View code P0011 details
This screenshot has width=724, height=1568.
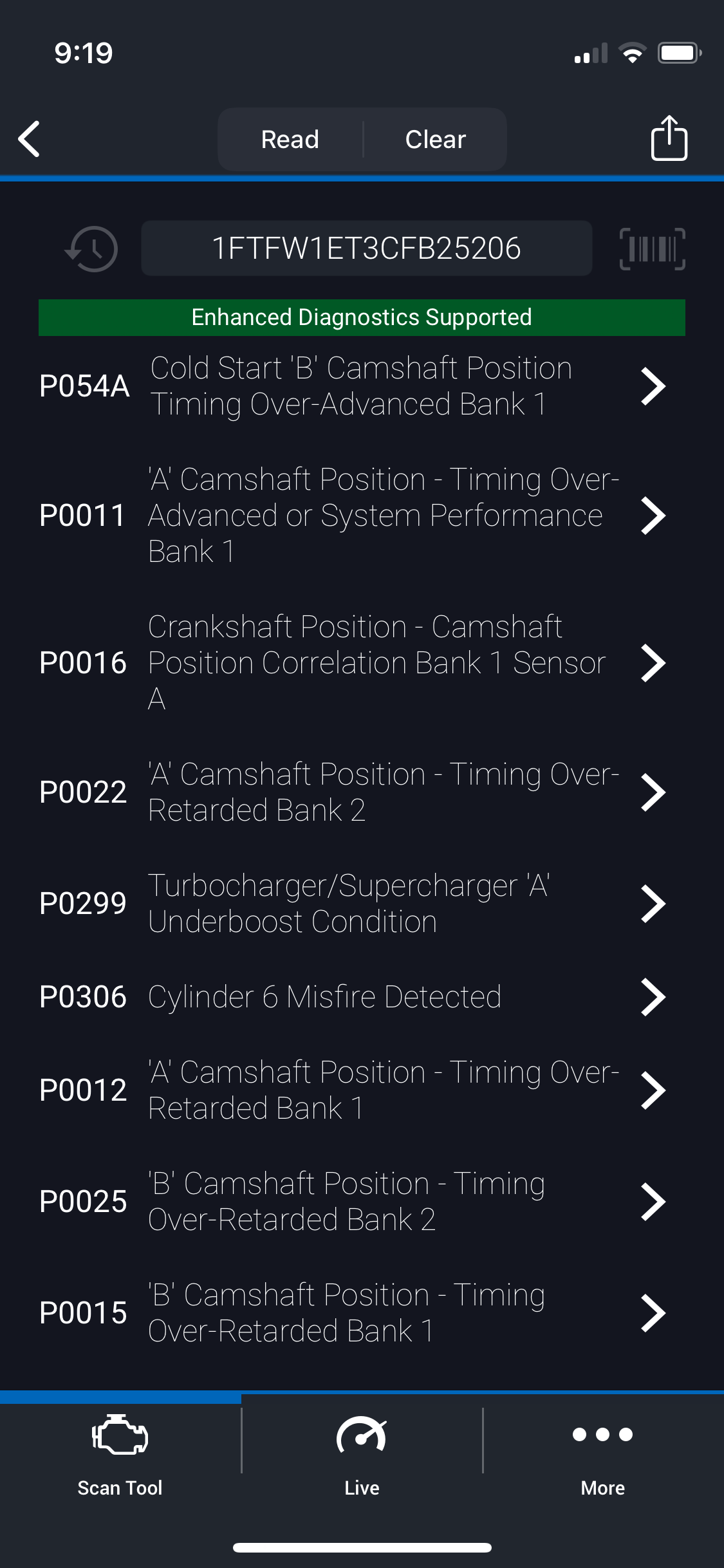point(362,516)
